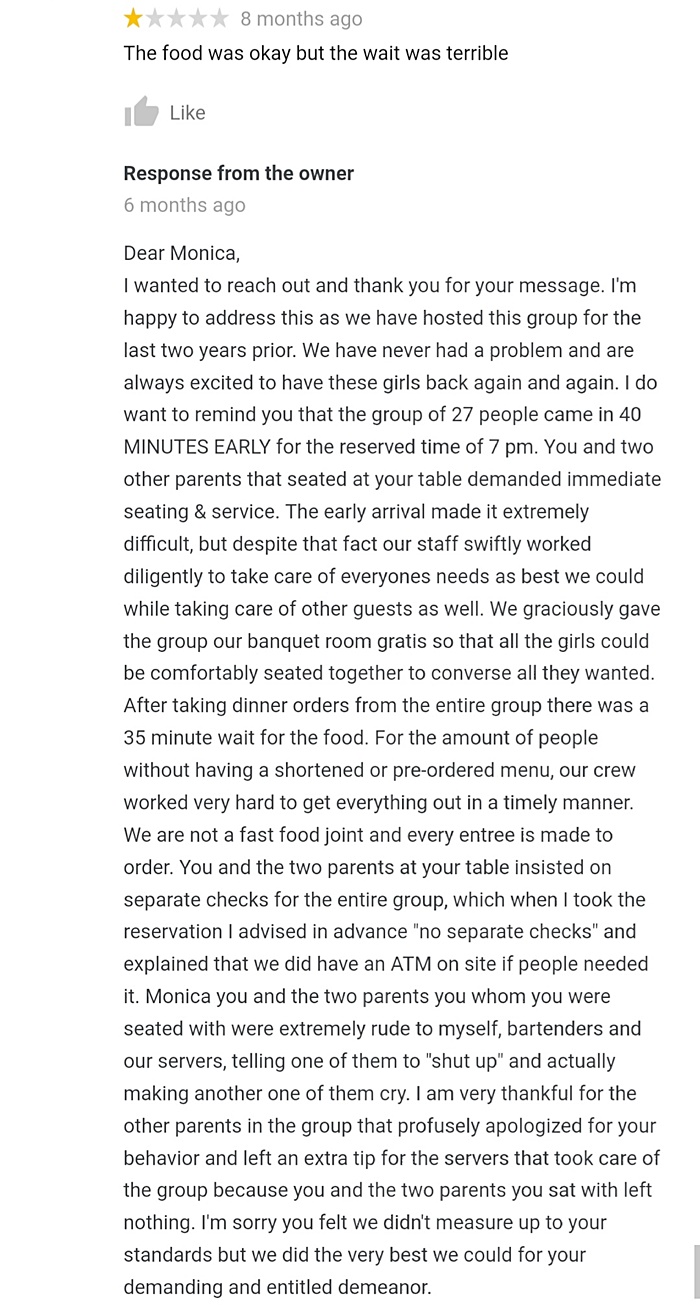Image resolution: width=700 pixels, height=1305 pixels.
Task: Like the one-star review about the wait
Action: tap(143, 112)
